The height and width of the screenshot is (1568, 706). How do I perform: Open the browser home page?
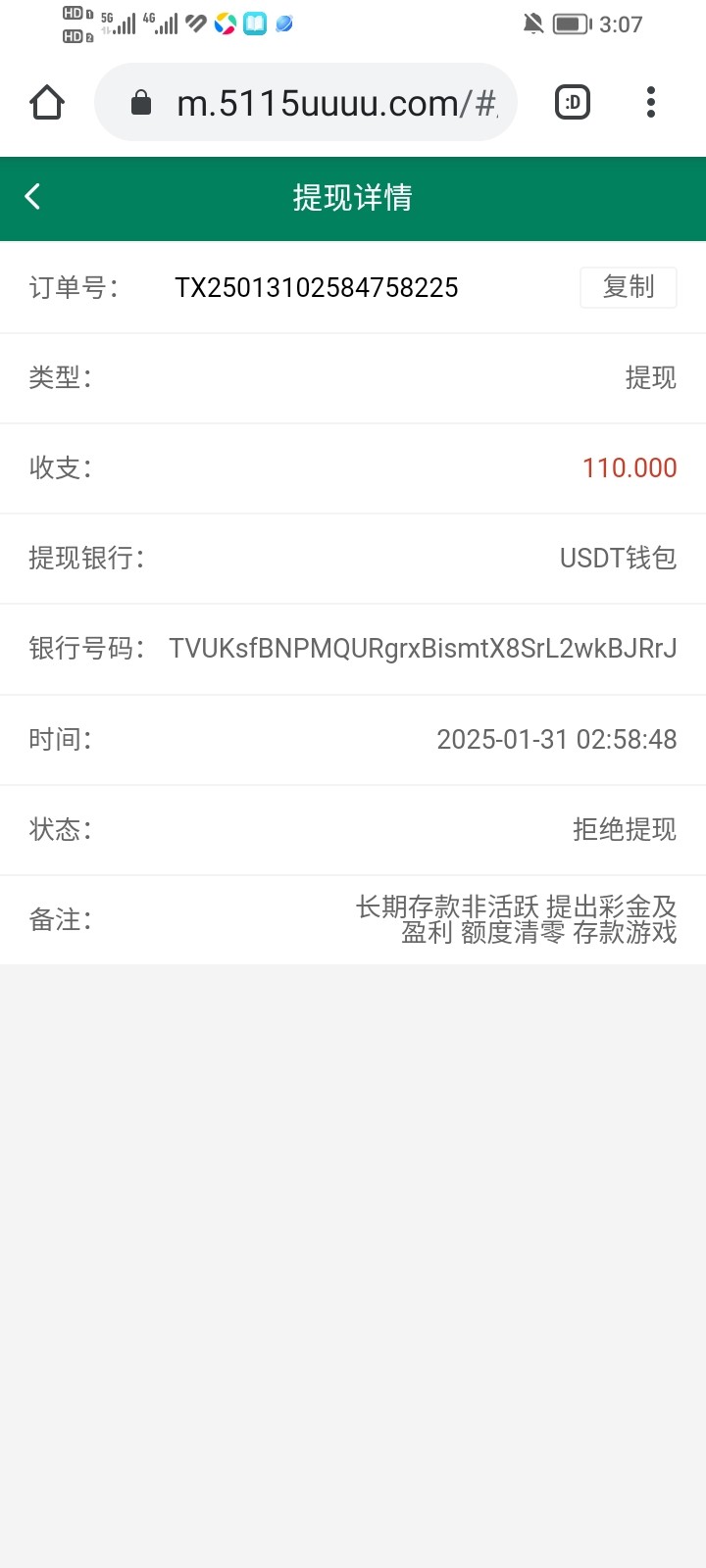coord(47,102)
